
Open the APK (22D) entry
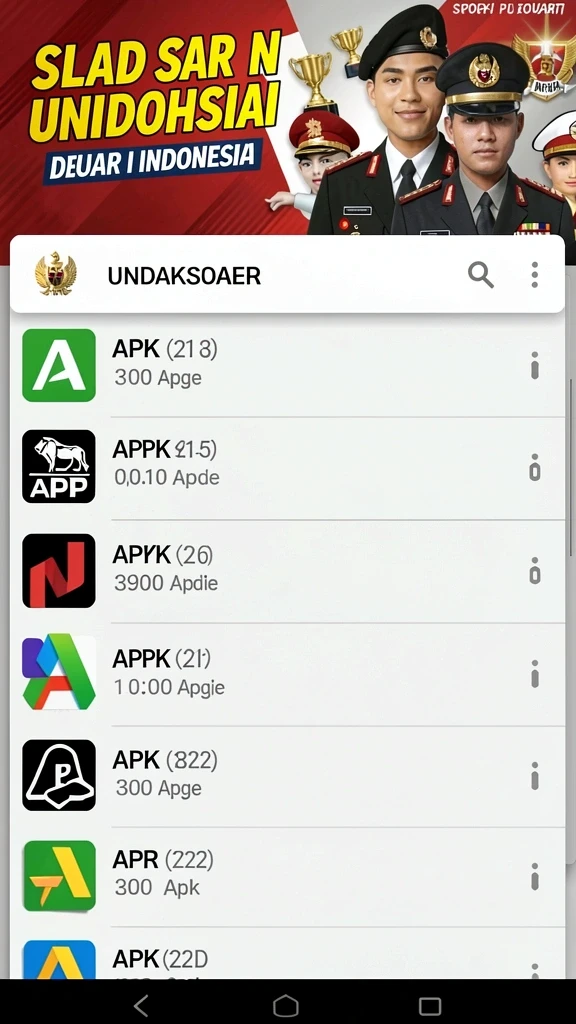288,953
